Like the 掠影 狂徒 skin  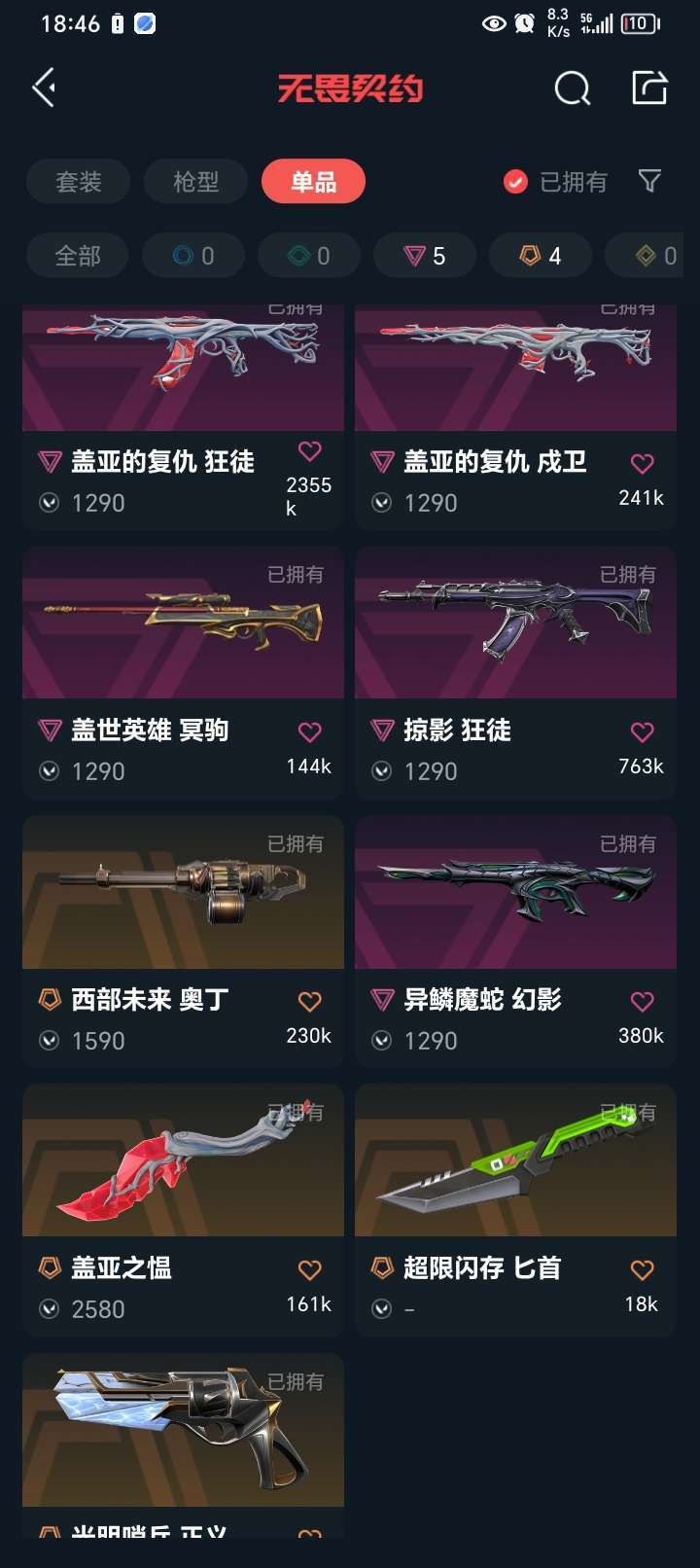coord(642,731)
